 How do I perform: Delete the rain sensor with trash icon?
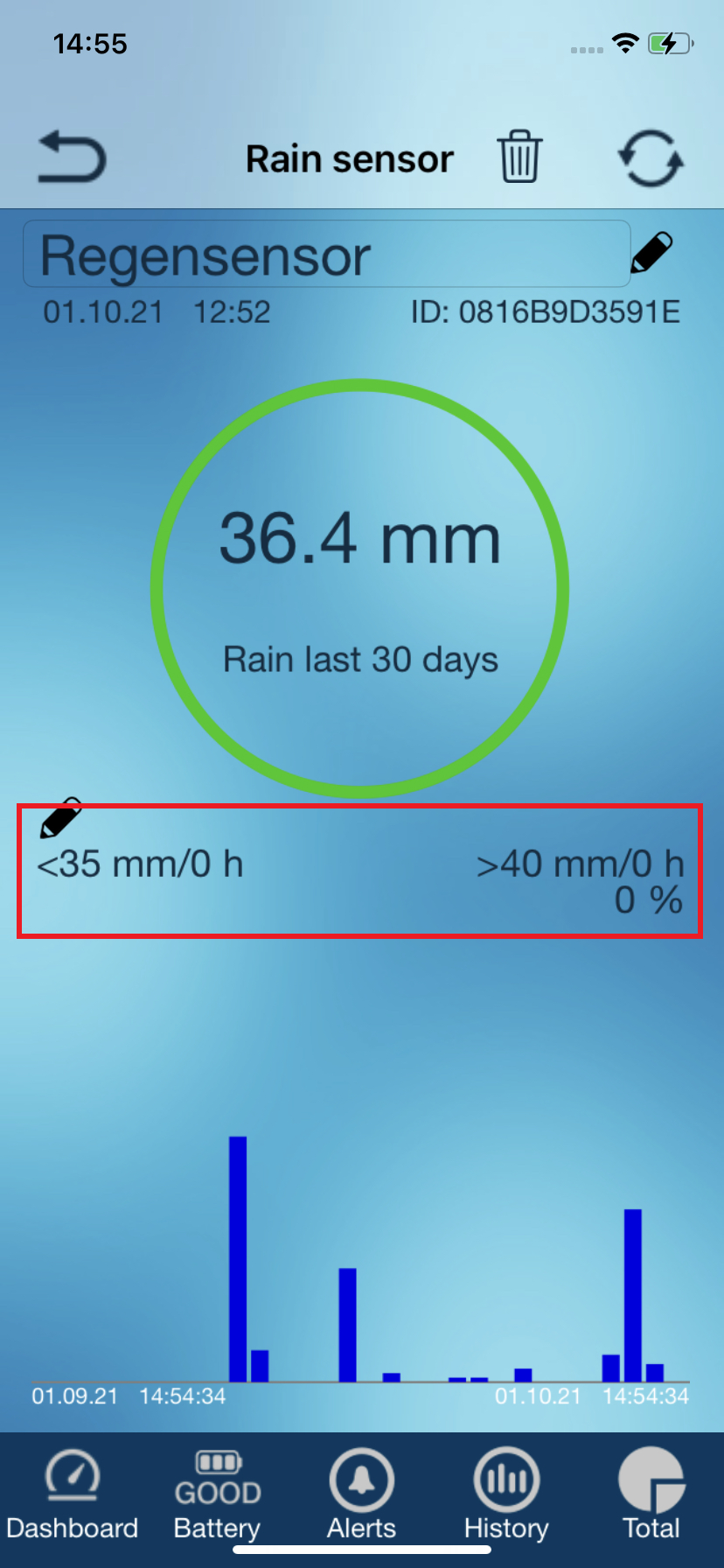520,157
